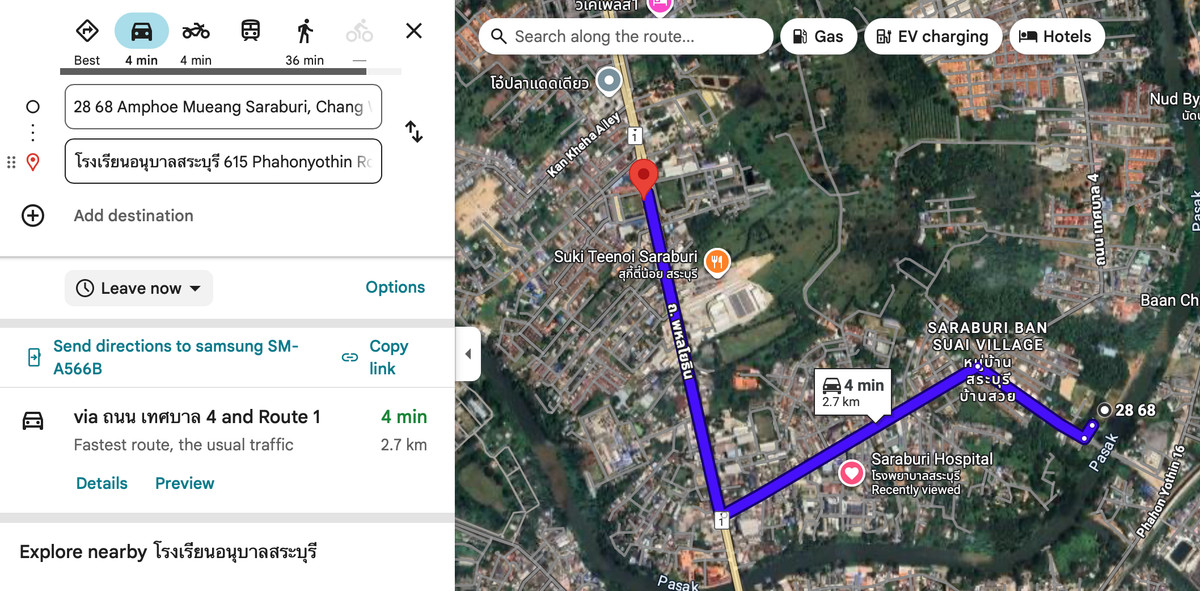This screenshot has width=1200, height=591.
Task: Open Details for the route
Action: [x=102, y=483]
